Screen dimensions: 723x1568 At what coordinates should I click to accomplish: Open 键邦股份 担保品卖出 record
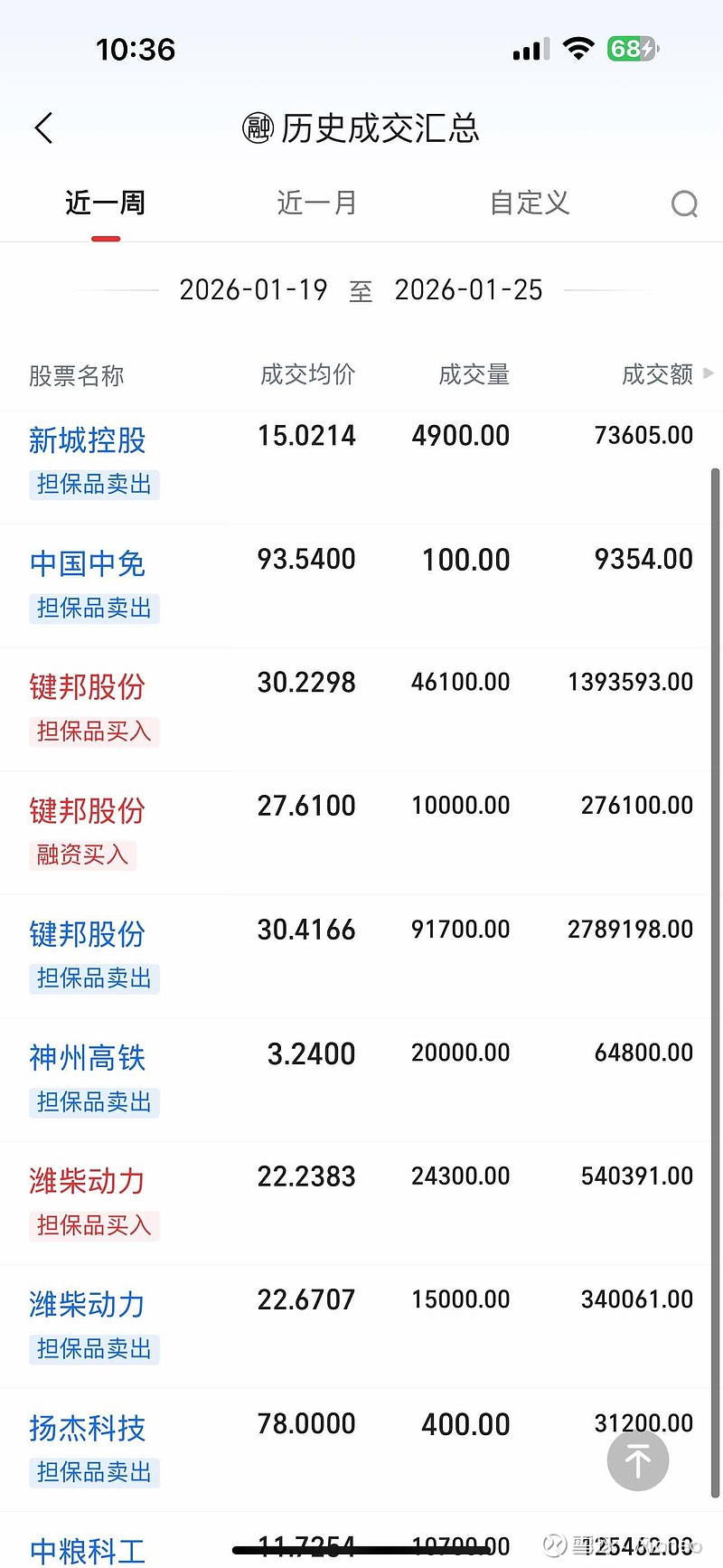(x=88, y=934)
